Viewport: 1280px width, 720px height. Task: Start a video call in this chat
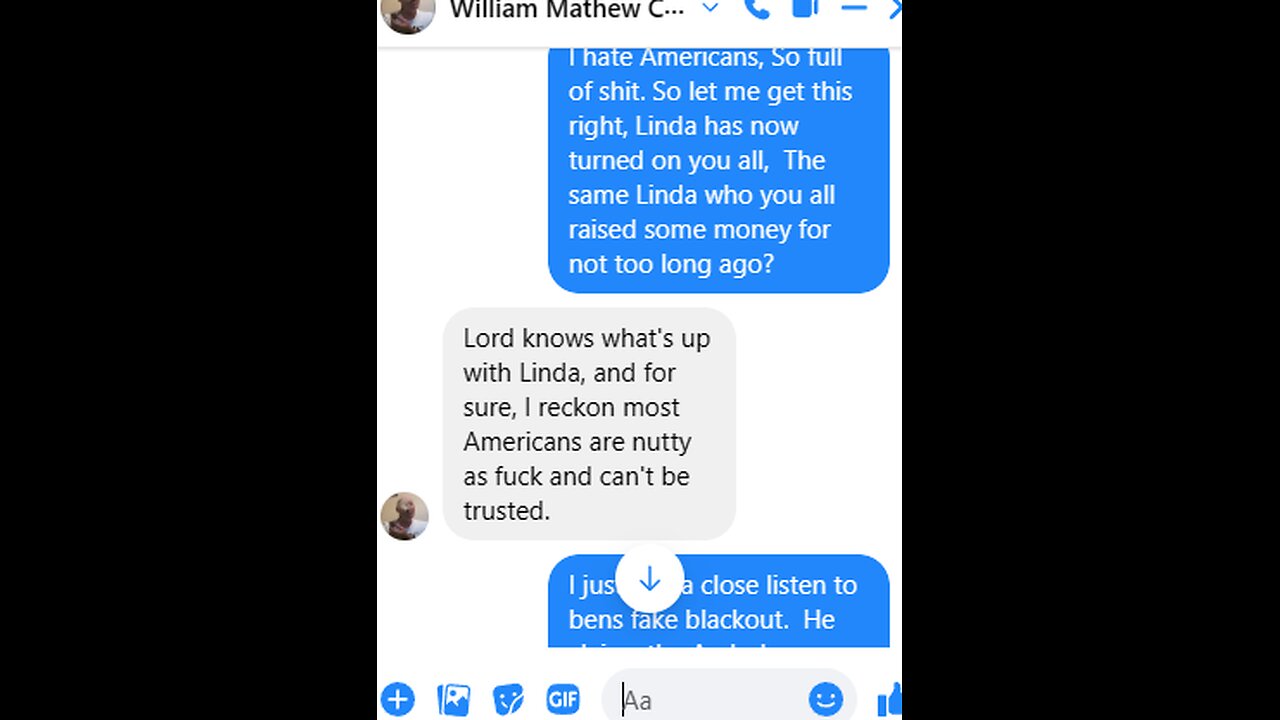(806, 9)
